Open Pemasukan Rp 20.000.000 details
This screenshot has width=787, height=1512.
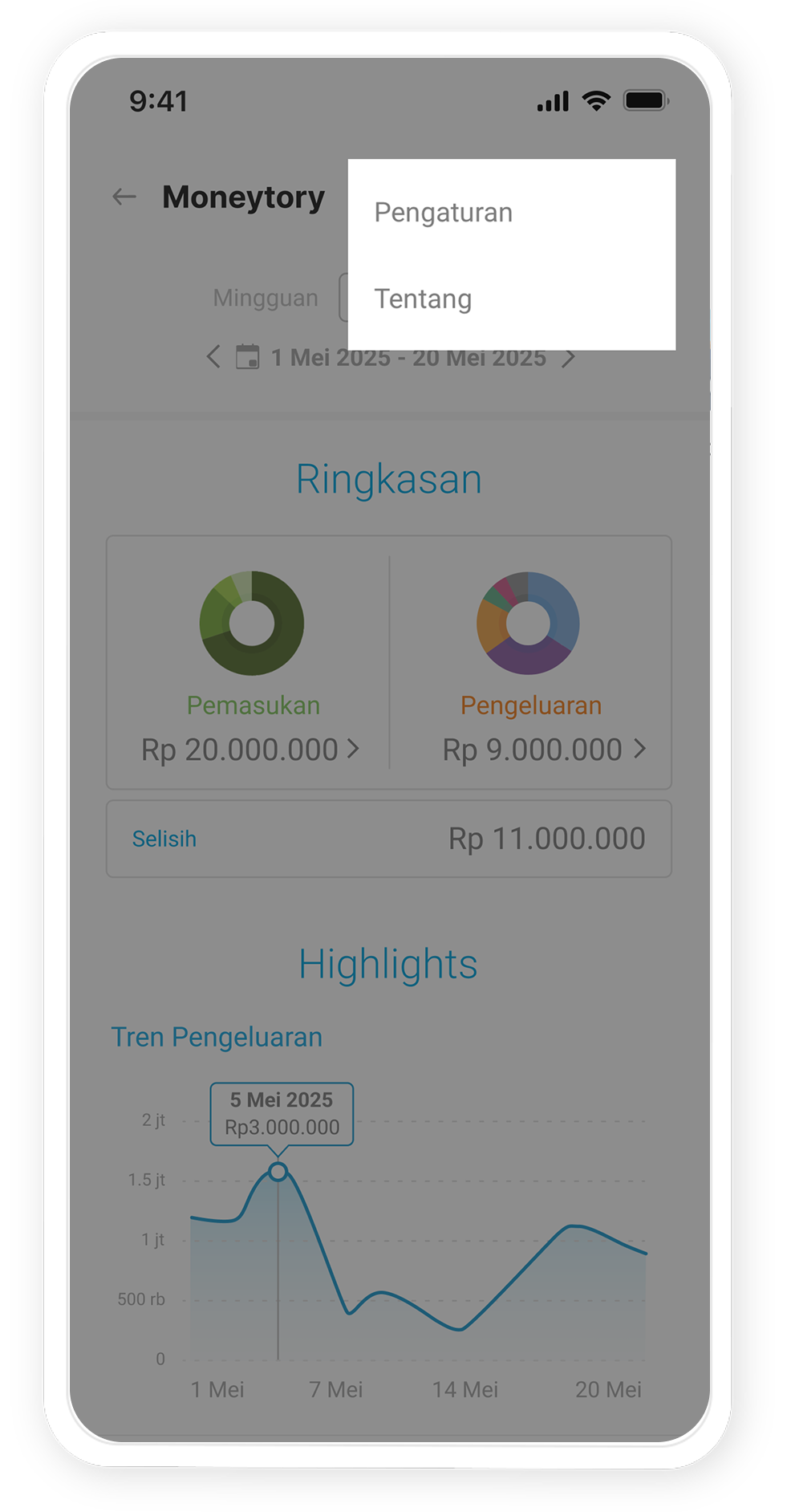[x=250, y=750]
